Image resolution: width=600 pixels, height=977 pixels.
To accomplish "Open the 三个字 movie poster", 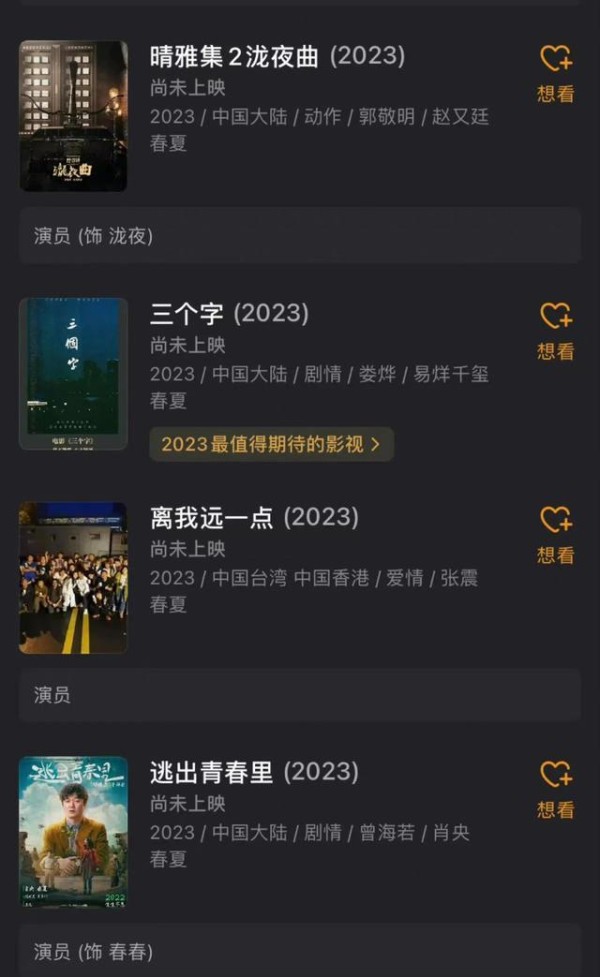I will [73, 373].
